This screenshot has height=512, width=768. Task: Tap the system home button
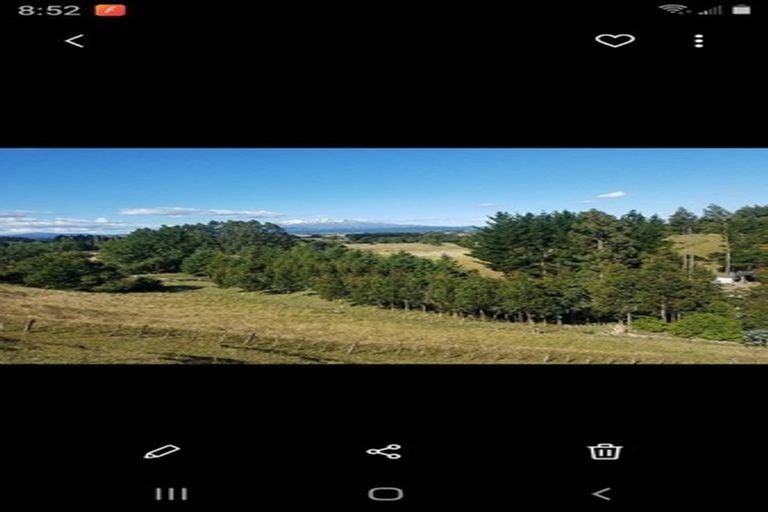[385, 494]
